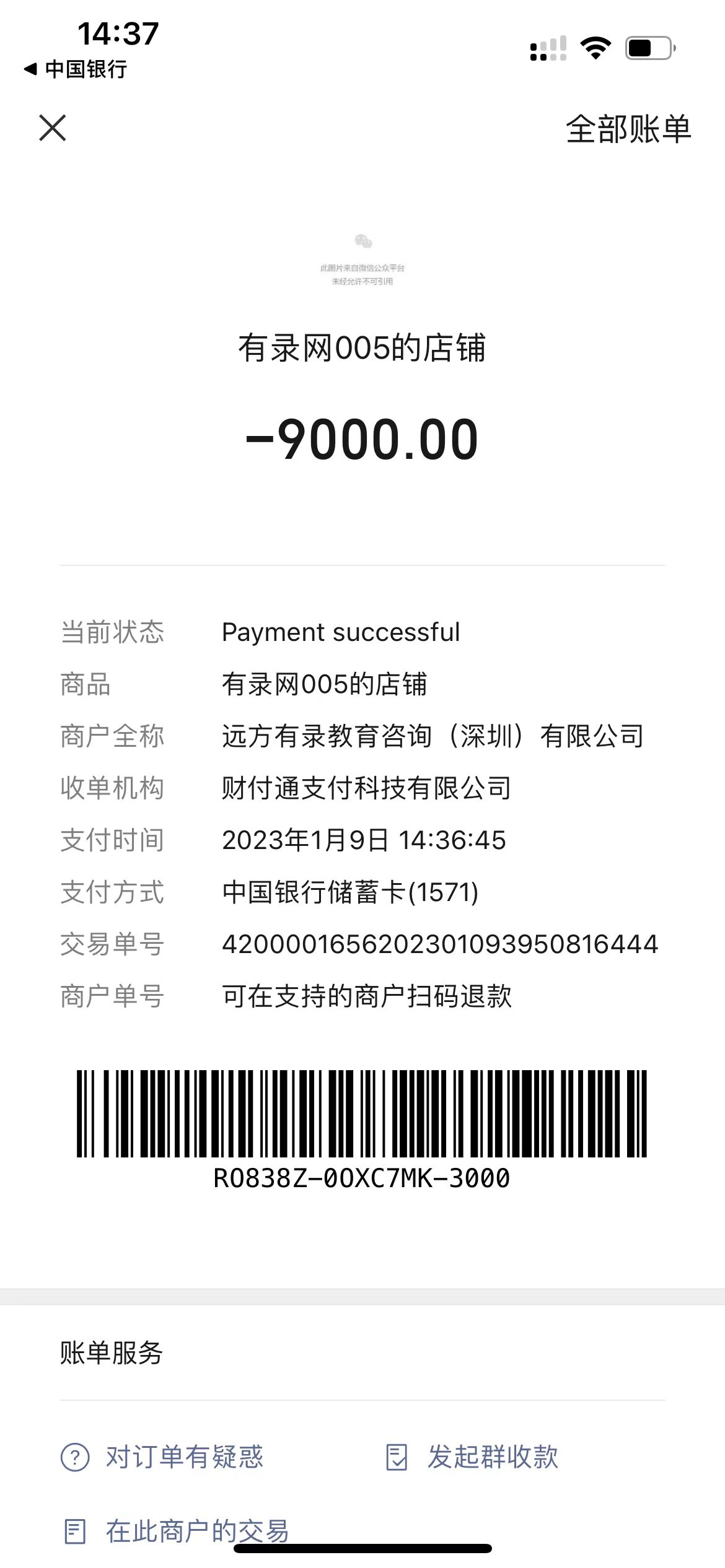Start 发起群收款 (group collection)
This screenshot has height=1568, width=725.
472,1457
